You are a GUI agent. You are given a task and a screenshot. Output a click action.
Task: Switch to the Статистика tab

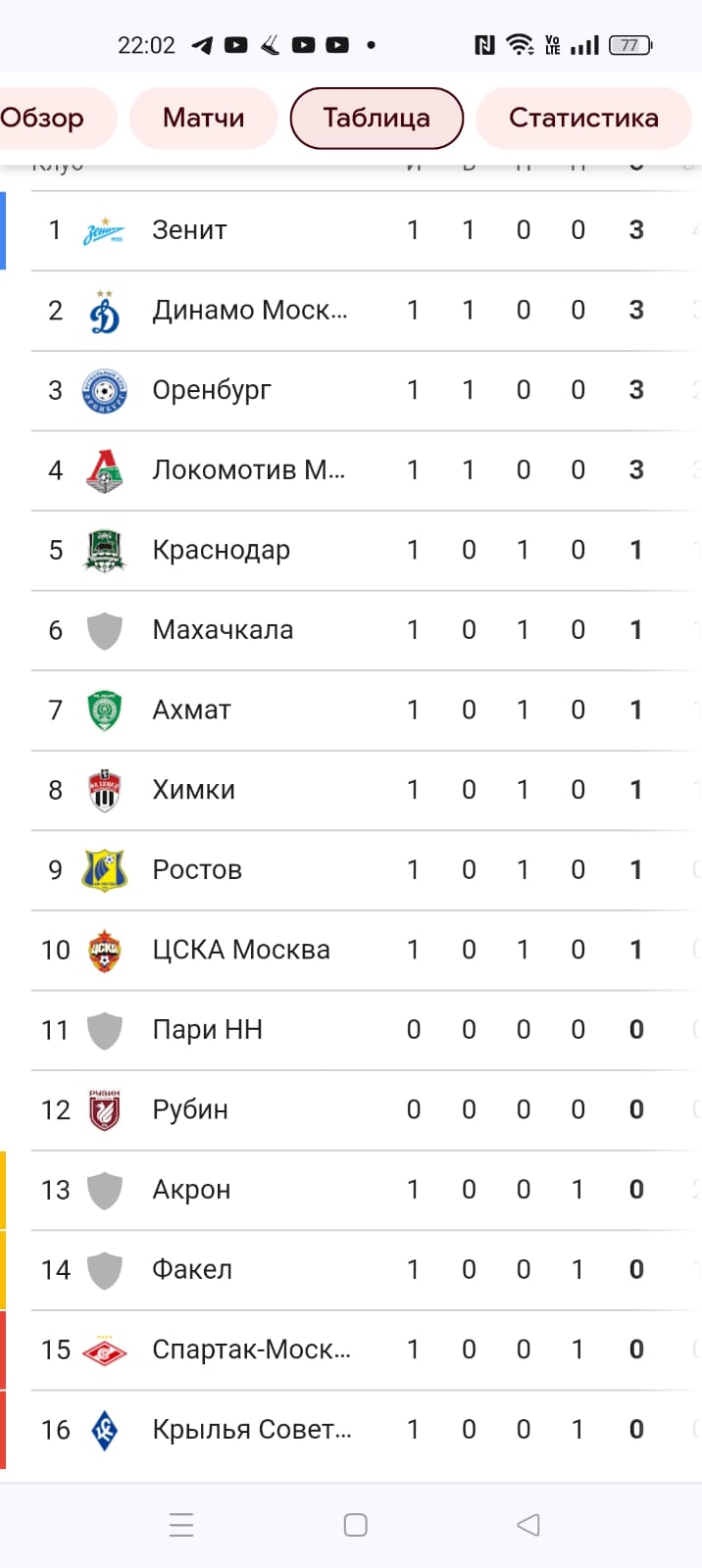(583, 119)
